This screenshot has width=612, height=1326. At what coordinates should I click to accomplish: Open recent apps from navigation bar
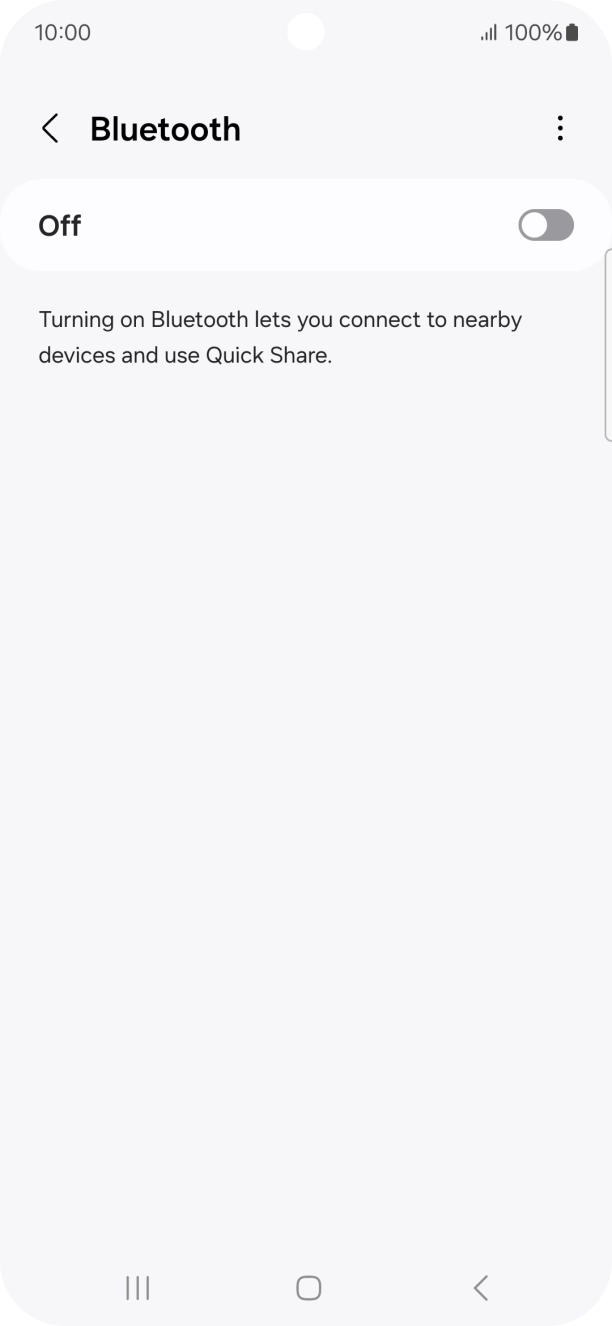click(137, 1288)
